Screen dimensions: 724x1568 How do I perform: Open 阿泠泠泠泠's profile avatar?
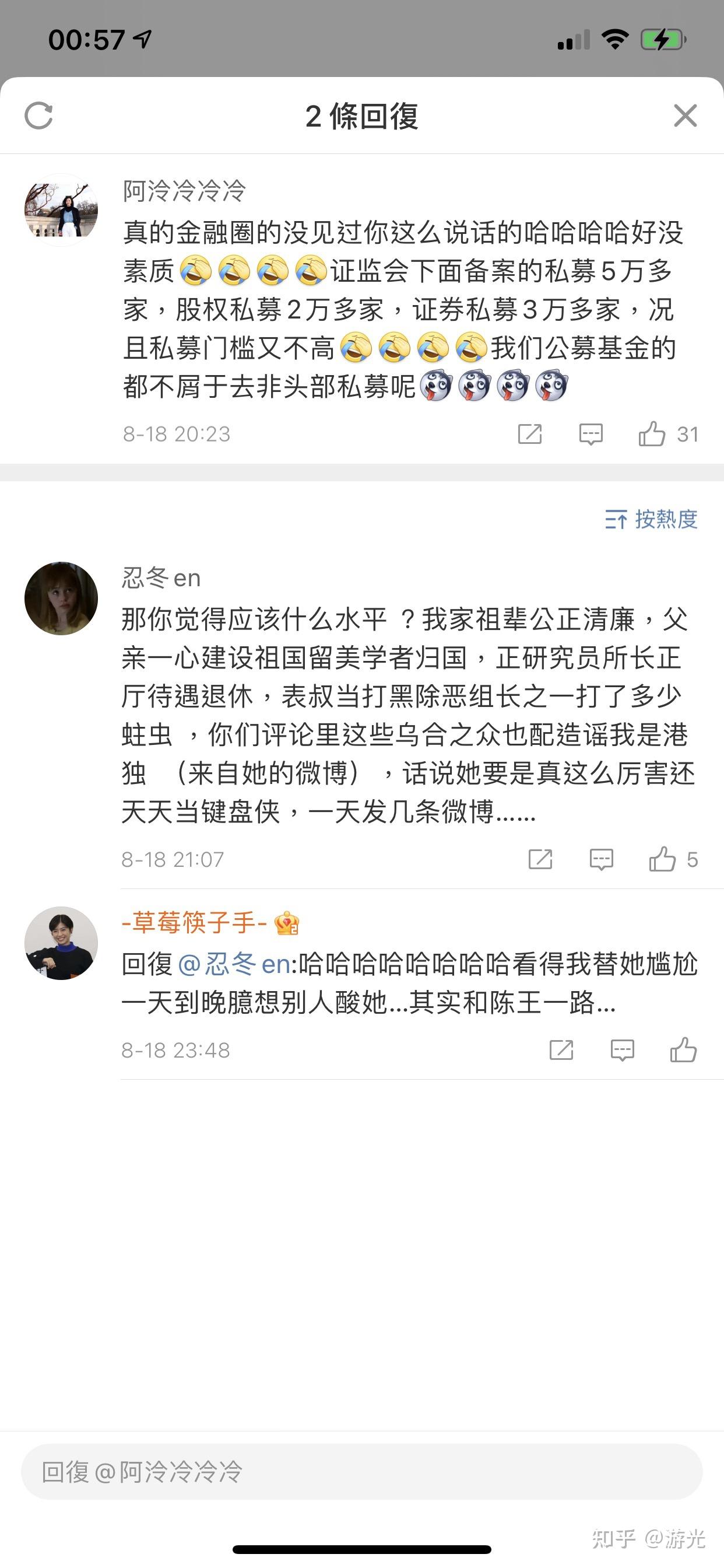(61, 210)
